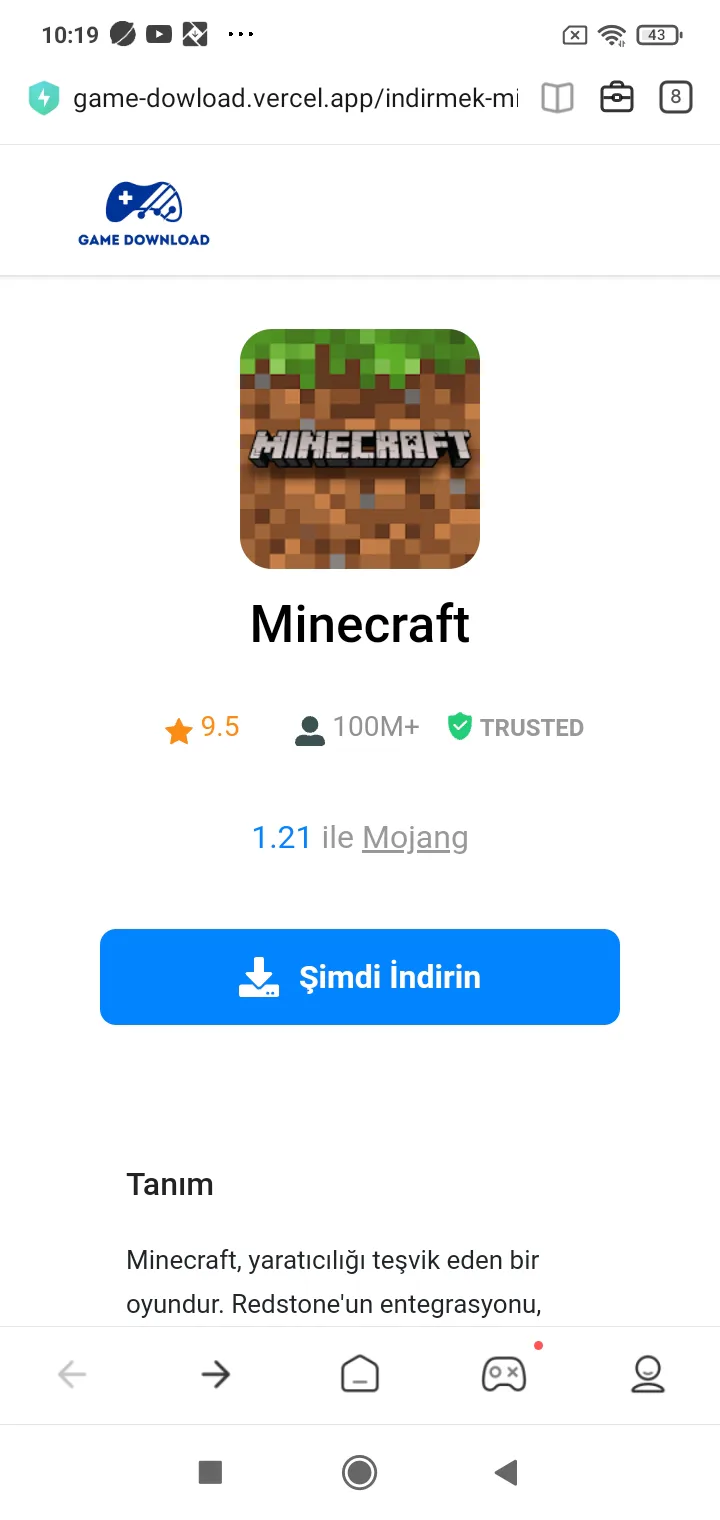Image resolution: width=720 pixels, height=1520 pixels.
Task: Enable reader mode book icon
Action: click(x=557, y=98)
